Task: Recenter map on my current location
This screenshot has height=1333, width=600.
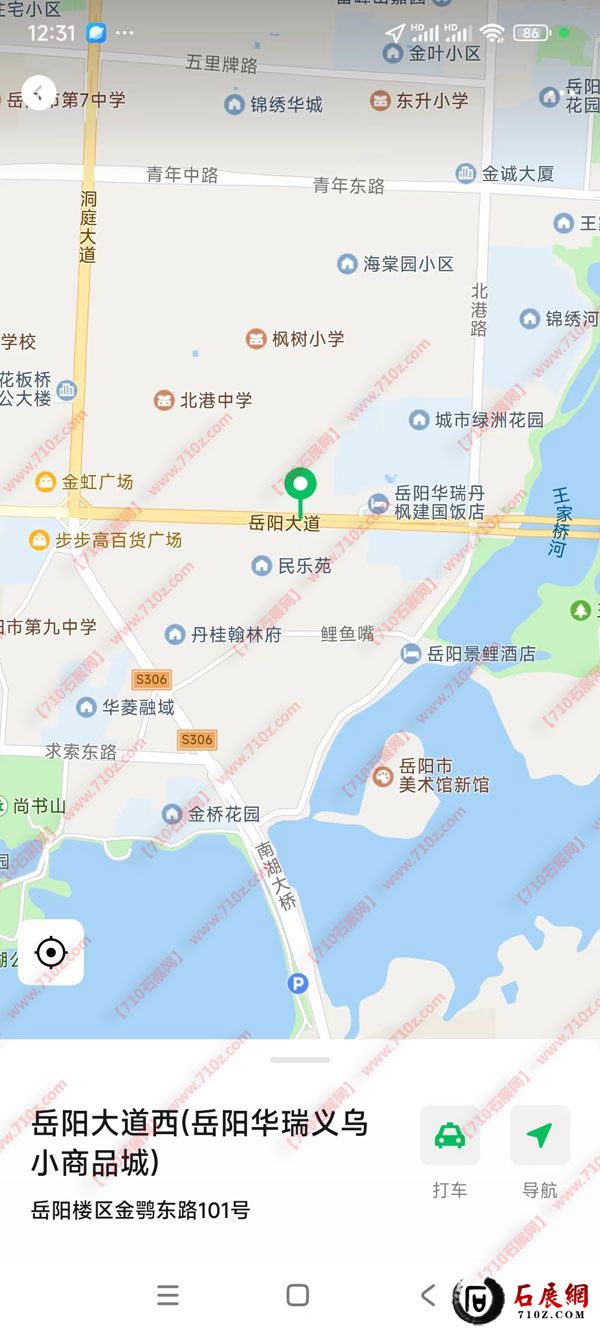Action: click(50, 952)
